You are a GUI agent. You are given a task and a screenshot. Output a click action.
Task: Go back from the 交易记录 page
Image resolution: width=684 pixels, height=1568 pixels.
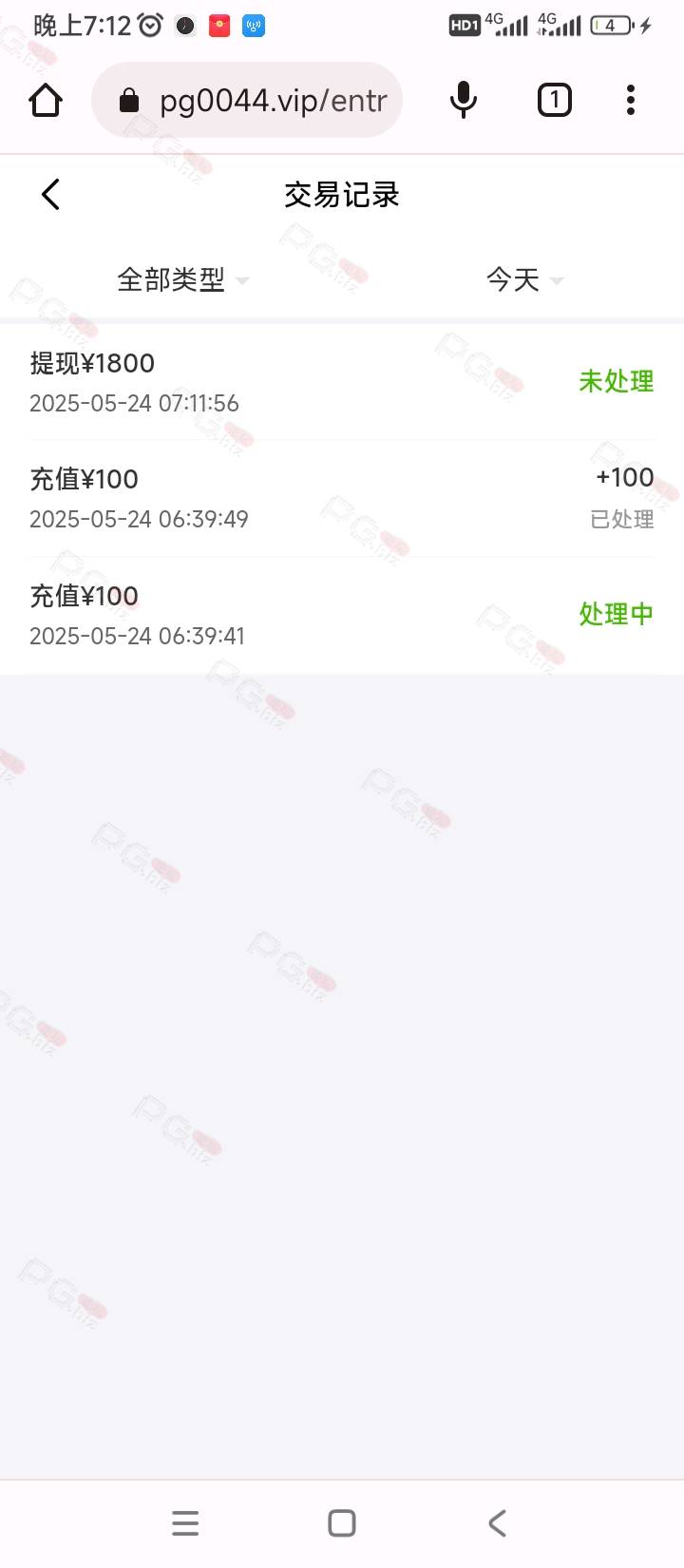(50, 195)
